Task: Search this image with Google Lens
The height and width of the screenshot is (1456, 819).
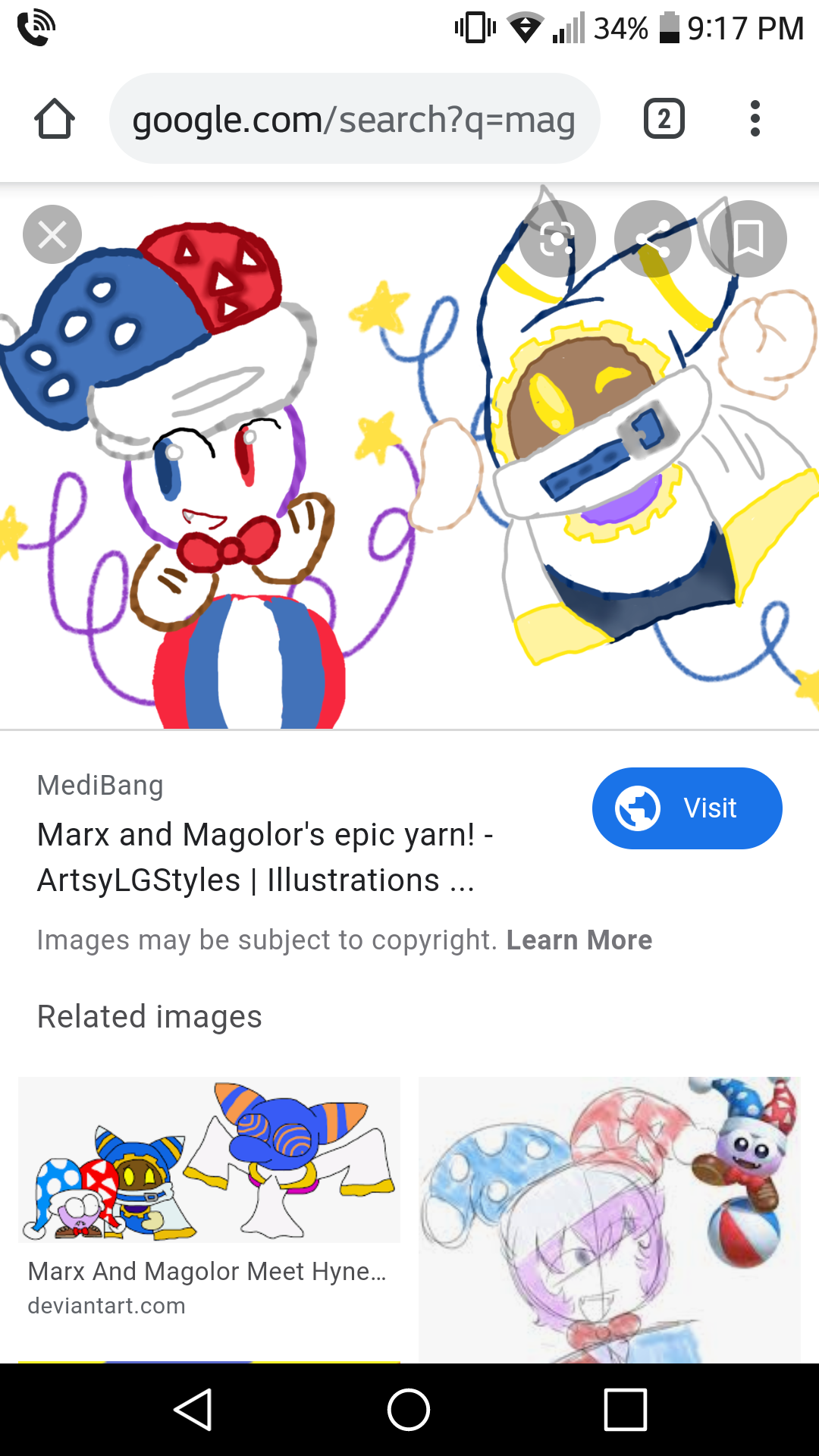Action: click(x=557, y=239)
